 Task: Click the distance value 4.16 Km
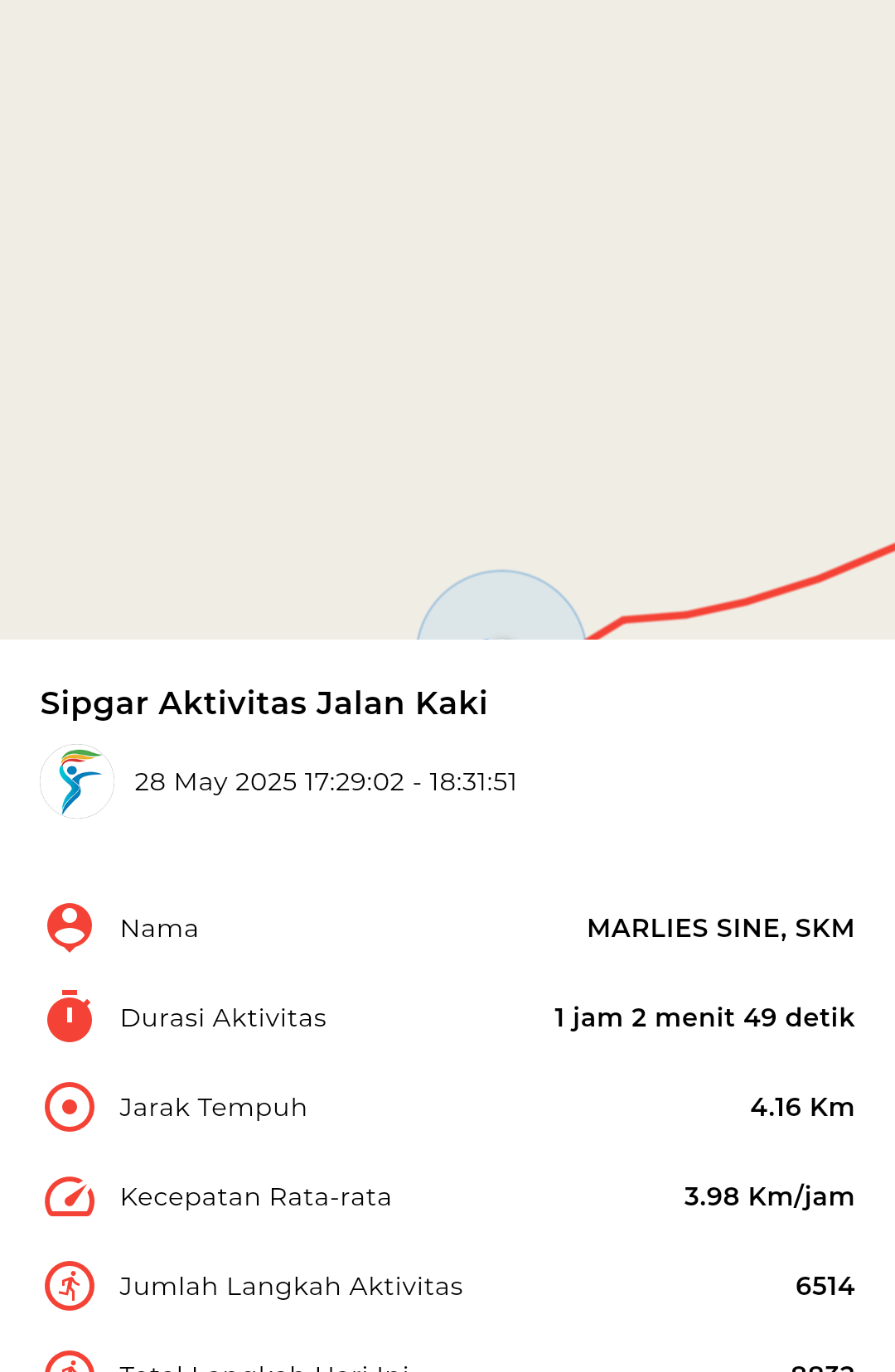[x=802, y=1107]
